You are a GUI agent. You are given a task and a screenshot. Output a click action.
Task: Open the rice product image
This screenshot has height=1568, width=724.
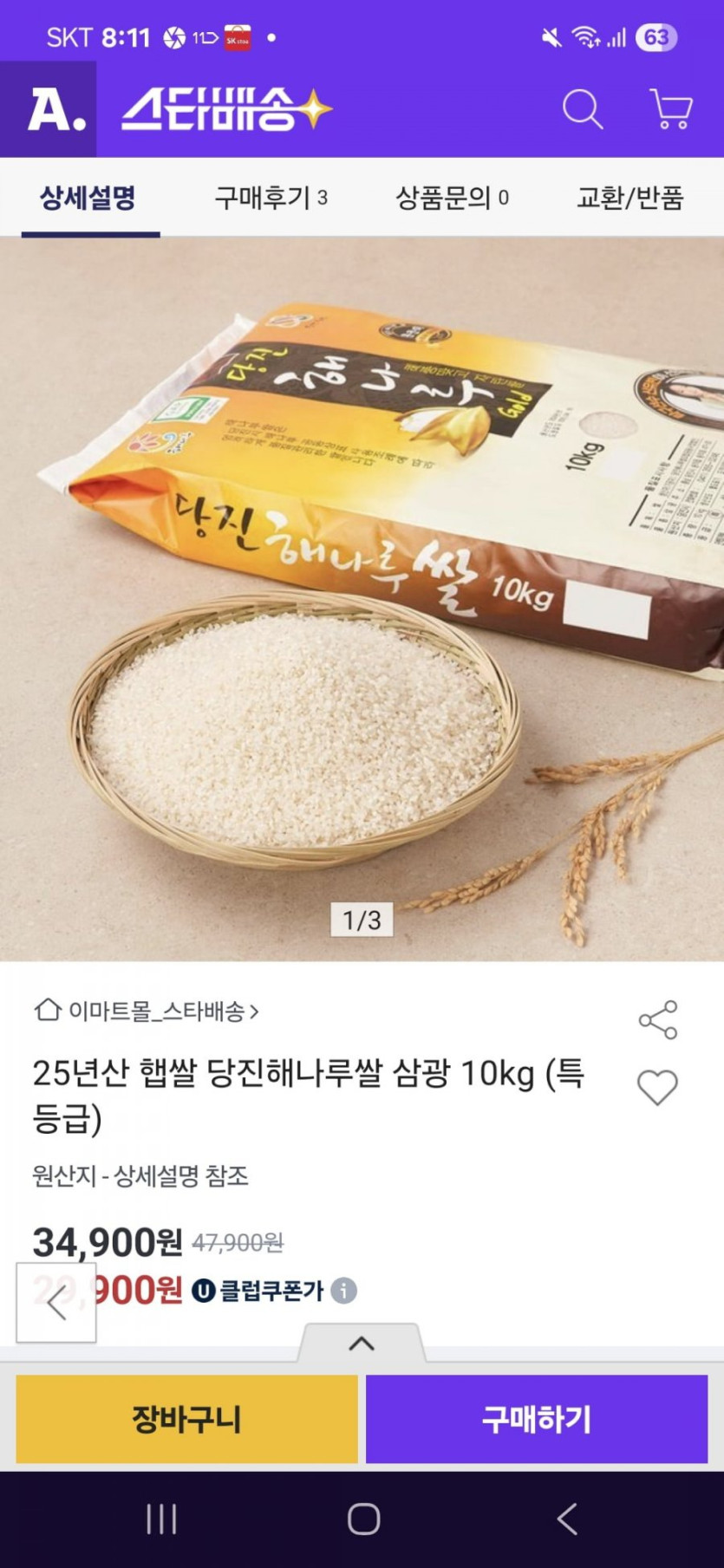[x=362, y=598]
